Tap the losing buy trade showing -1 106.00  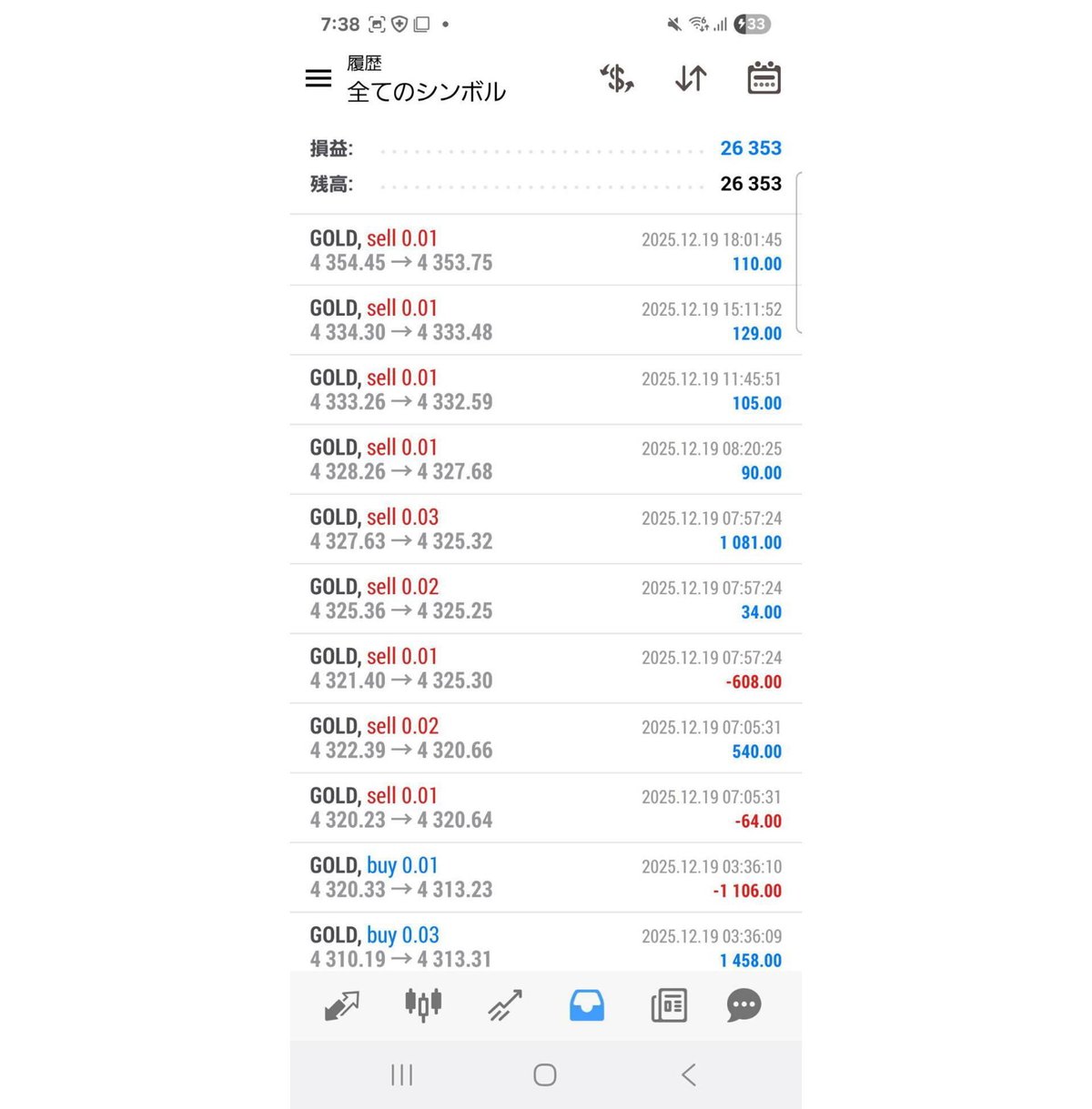(544, 876)
